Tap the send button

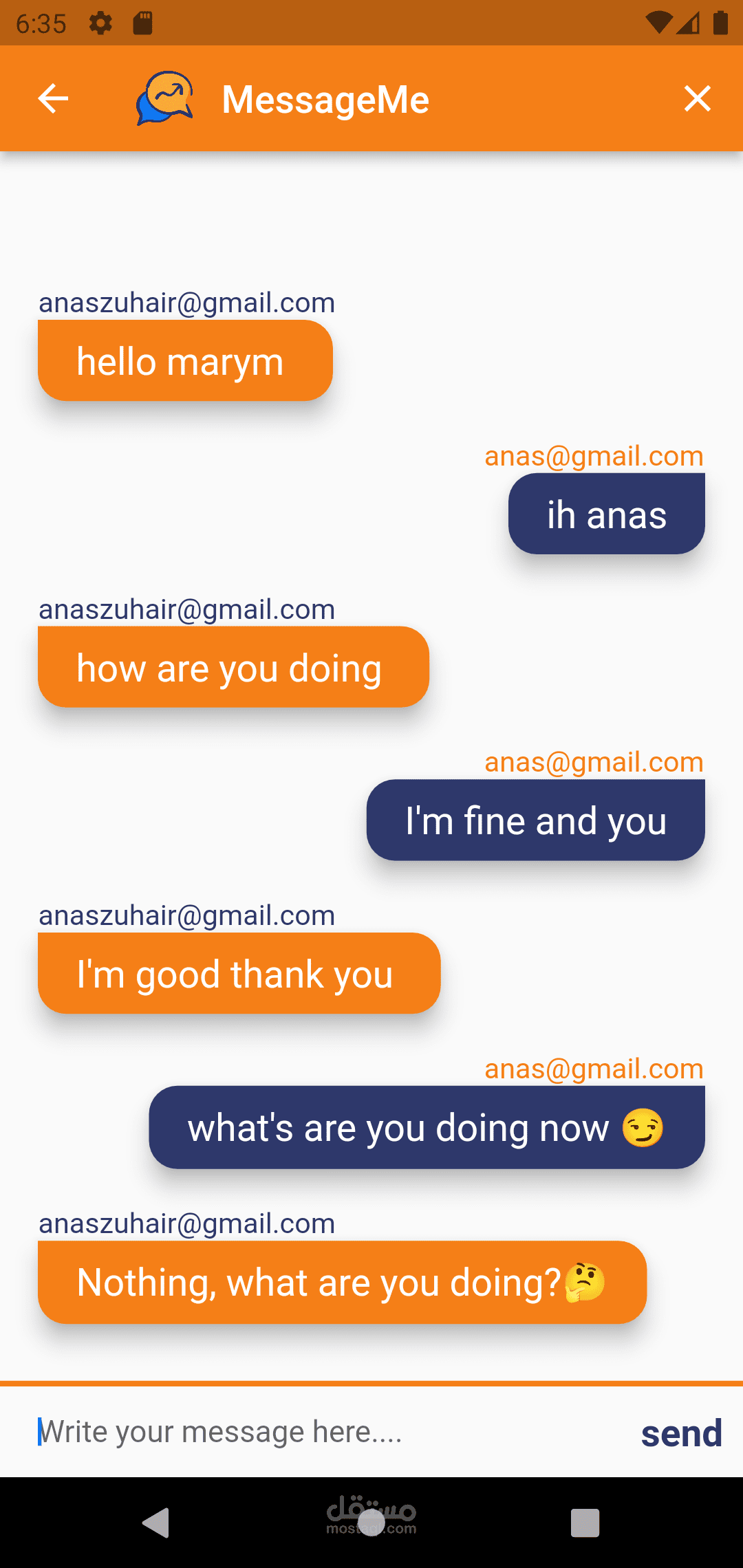click(x=681, y=1434)
